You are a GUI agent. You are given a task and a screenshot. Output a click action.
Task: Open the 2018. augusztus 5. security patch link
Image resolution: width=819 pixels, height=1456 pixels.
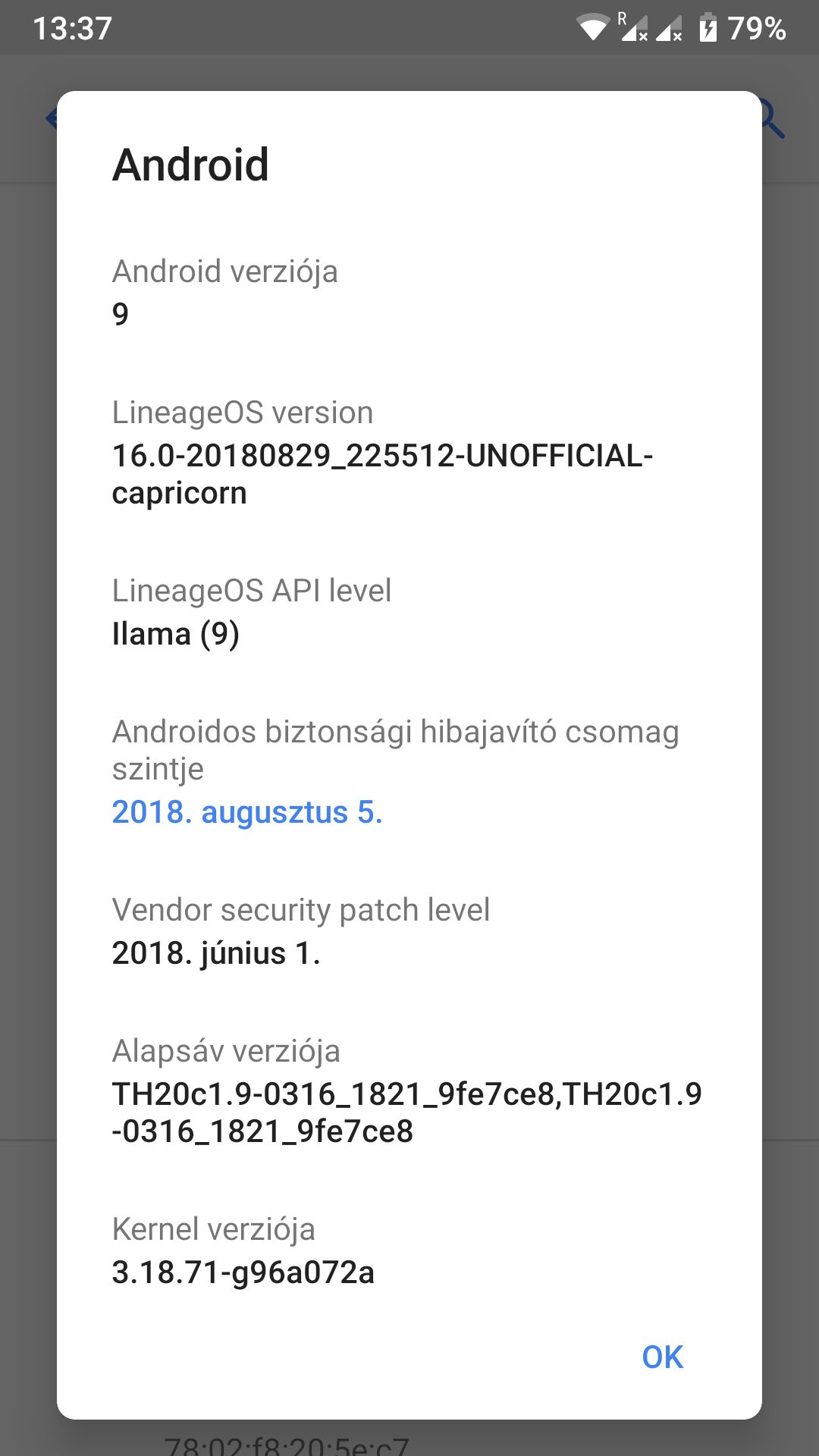(247, 812)
